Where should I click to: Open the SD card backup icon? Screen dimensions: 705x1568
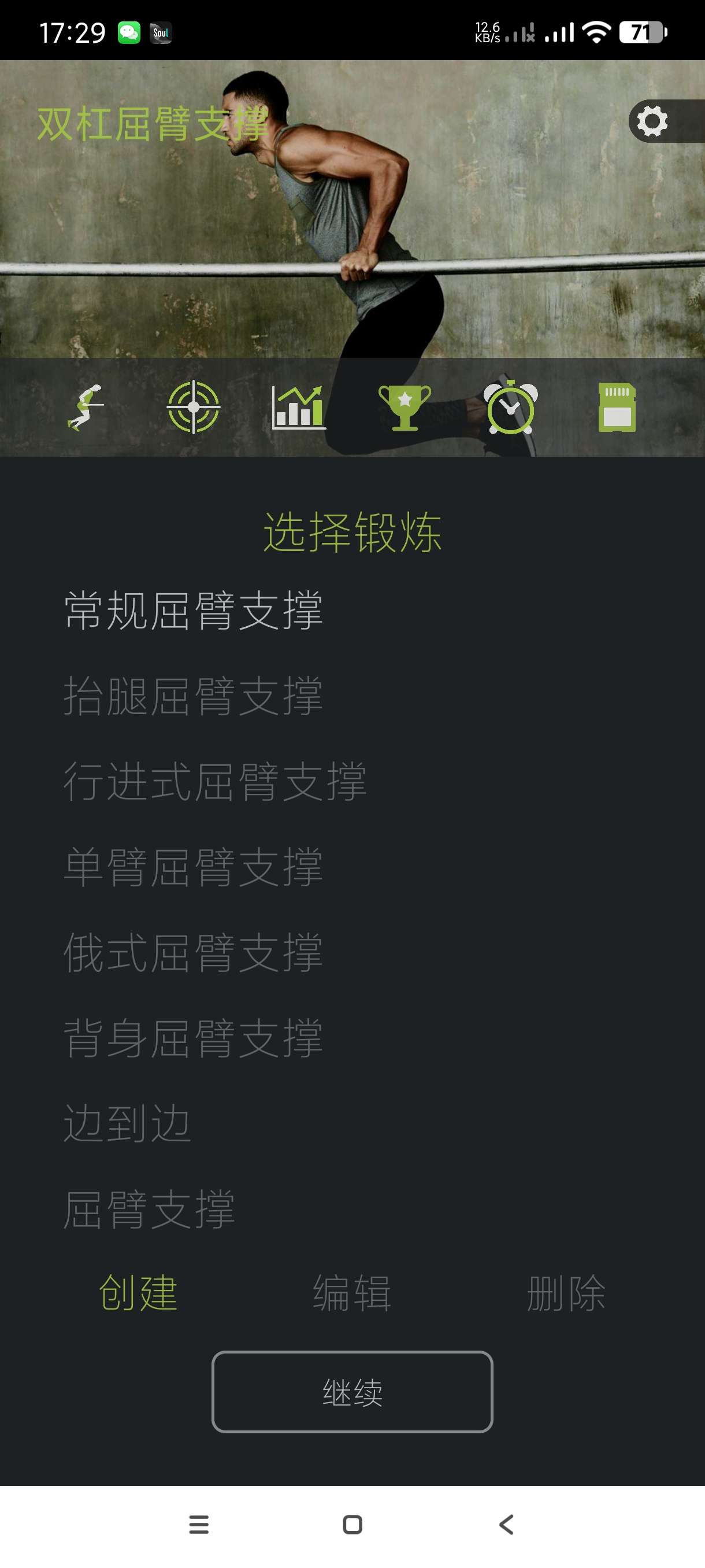tap(617, 407)
